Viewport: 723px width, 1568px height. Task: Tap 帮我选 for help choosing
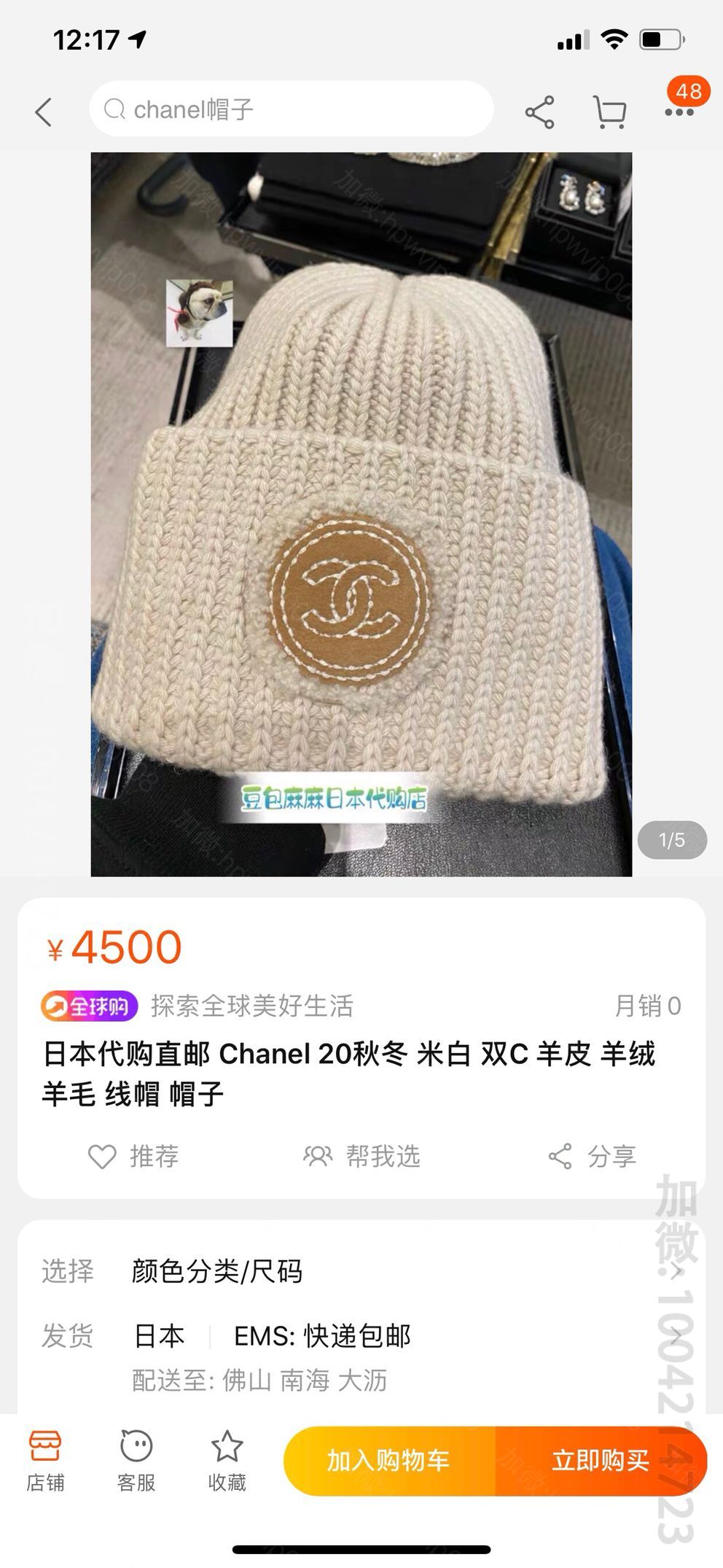[x=361, y=1156]
